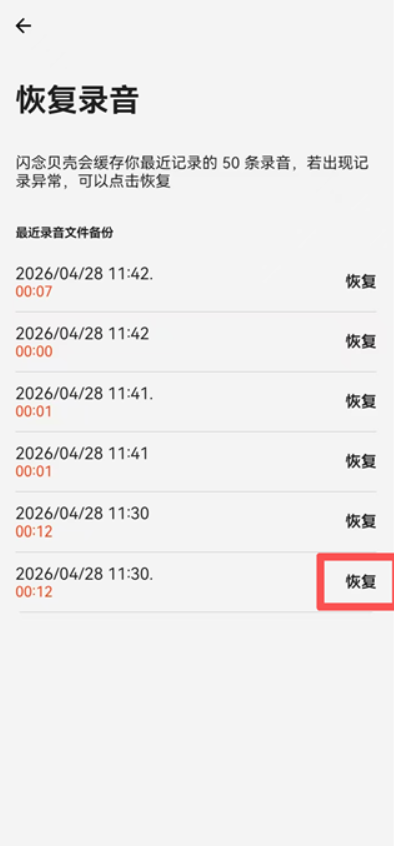Tap 恢复 beside the "11:41." entry with trailing period
The width and height of the screenshot is (394, 846).
361,401
